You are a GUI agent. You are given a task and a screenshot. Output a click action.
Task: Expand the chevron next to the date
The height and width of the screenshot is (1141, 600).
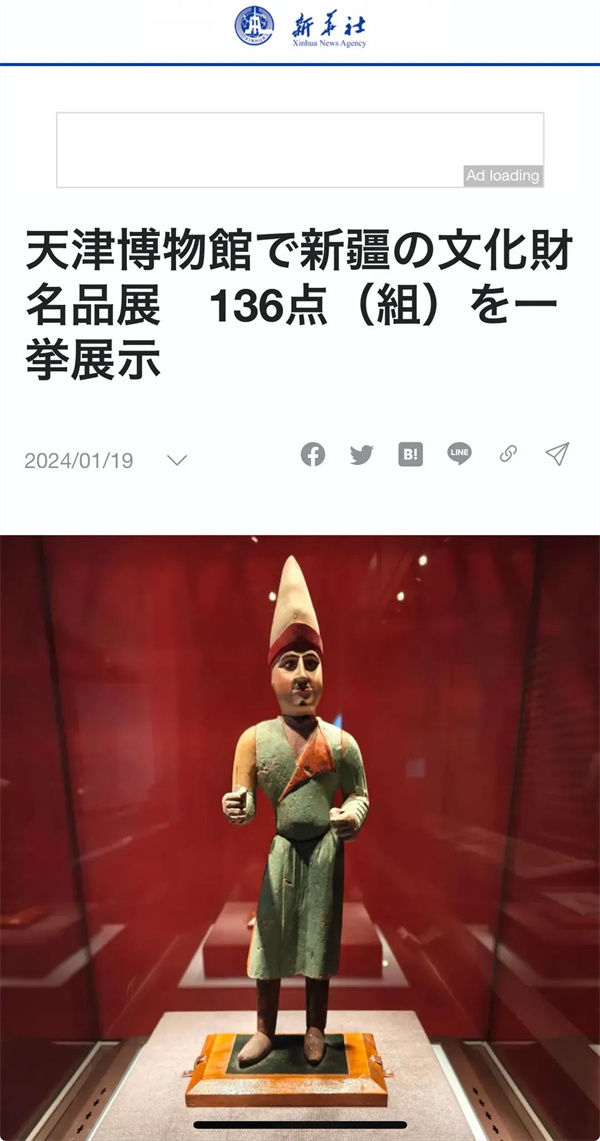(177, 460)
